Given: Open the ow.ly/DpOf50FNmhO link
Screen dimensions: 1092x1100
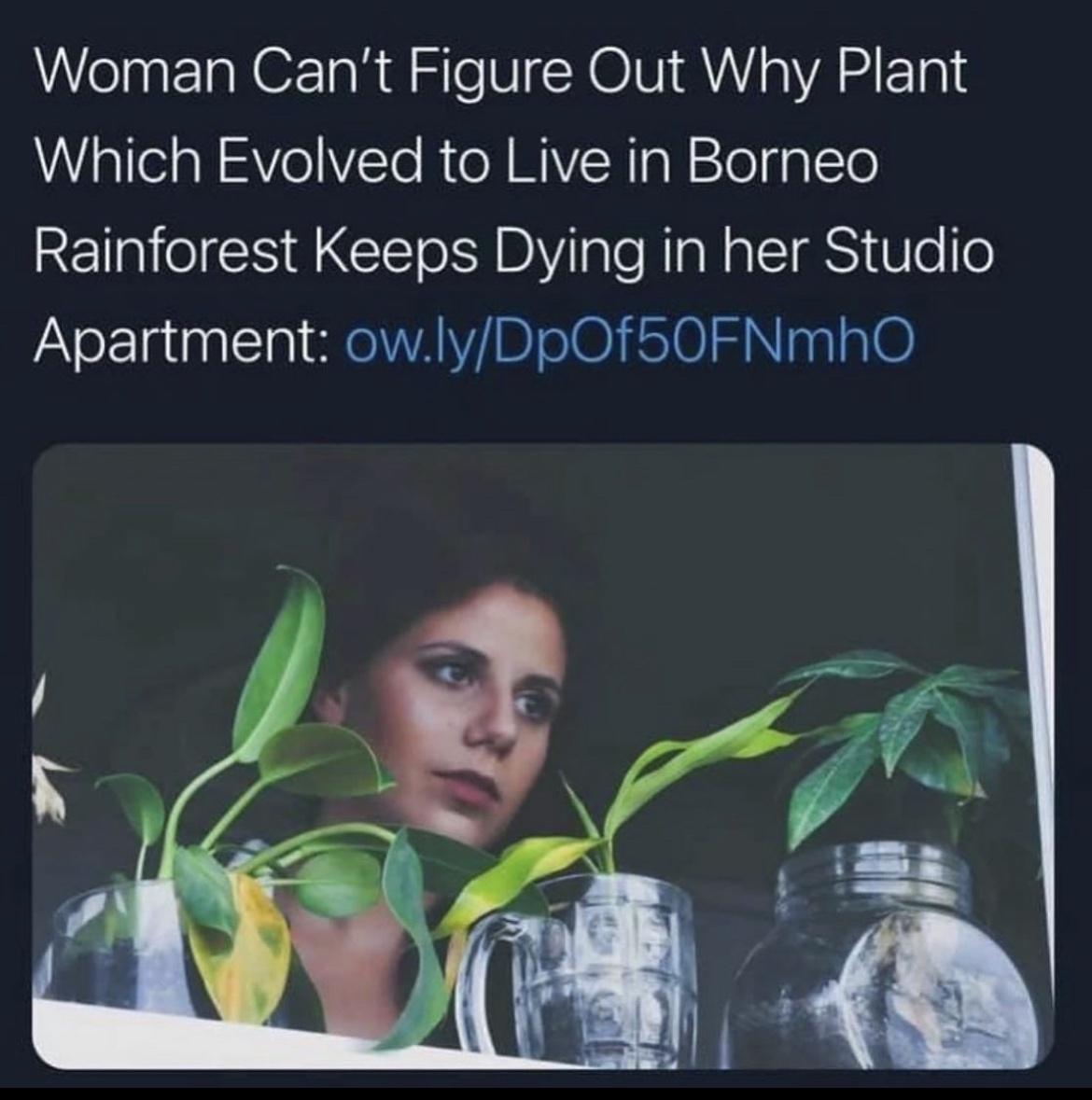Looking at the screenshot, I should tap(630, 341).
